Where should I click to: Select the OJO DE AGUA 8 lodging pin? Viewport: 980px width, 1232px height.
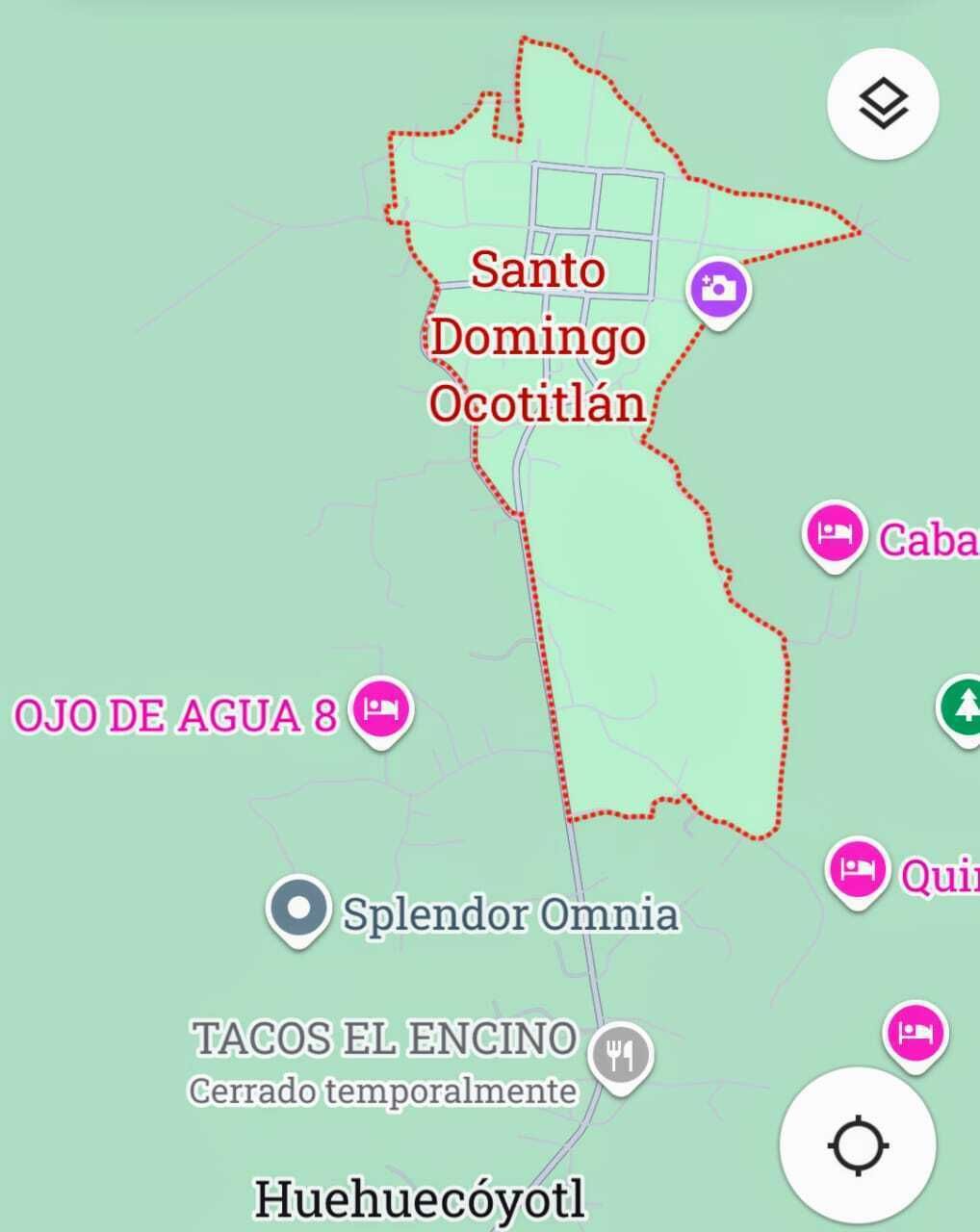(x=381, y=710)
